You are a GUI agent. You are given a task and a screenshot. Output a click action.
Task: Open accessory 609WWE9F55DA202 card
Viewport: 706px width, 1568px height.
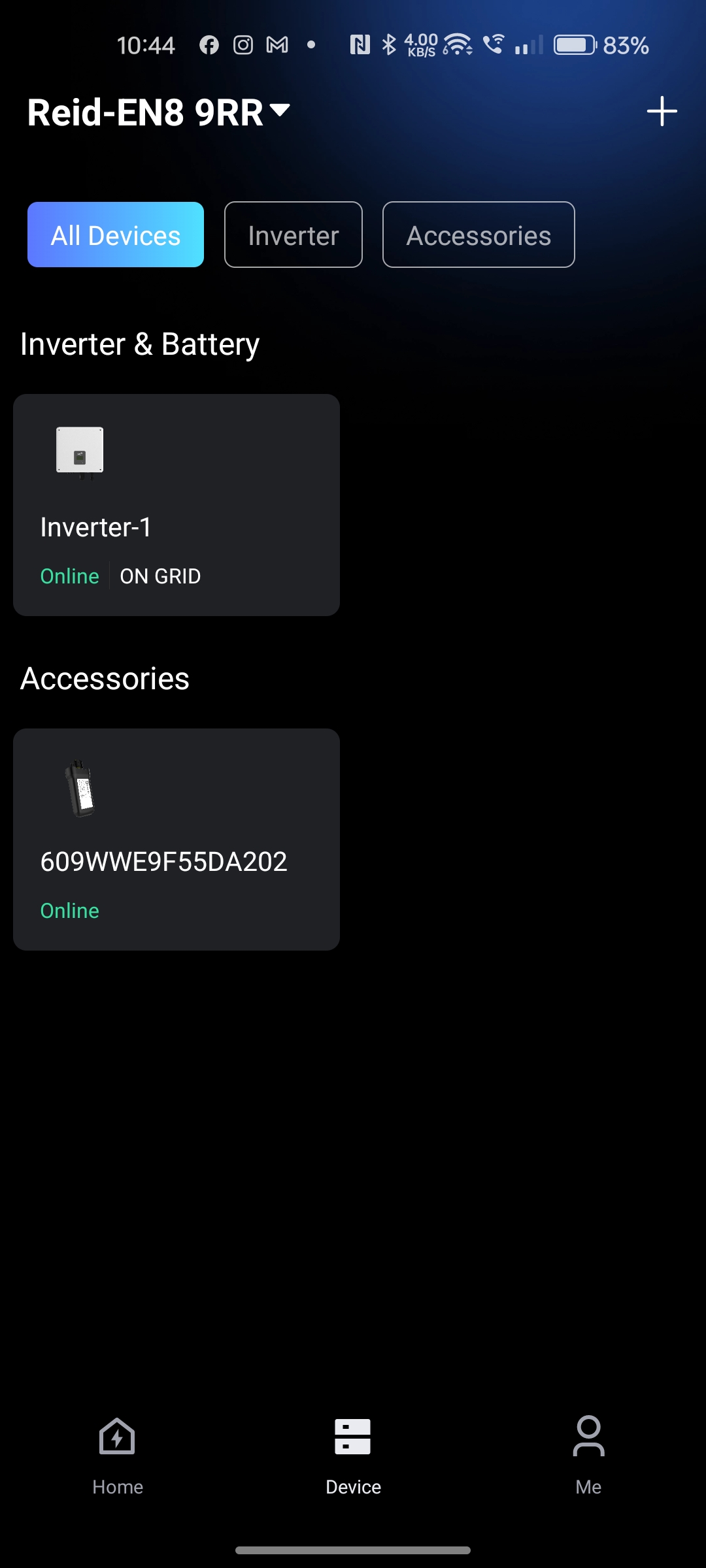(x=176, y=839)
